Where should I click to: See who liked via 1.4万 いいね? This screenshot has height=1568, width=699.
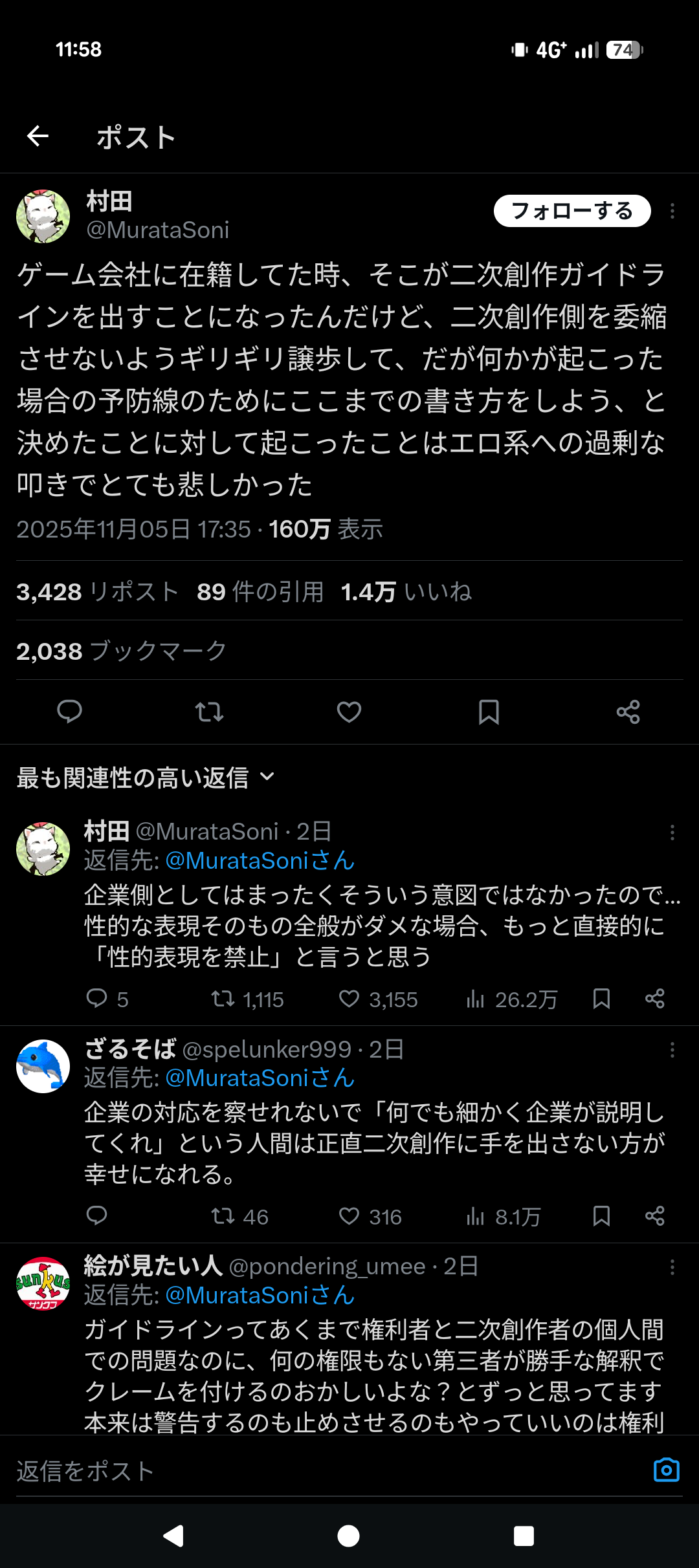tap(406, 591)
